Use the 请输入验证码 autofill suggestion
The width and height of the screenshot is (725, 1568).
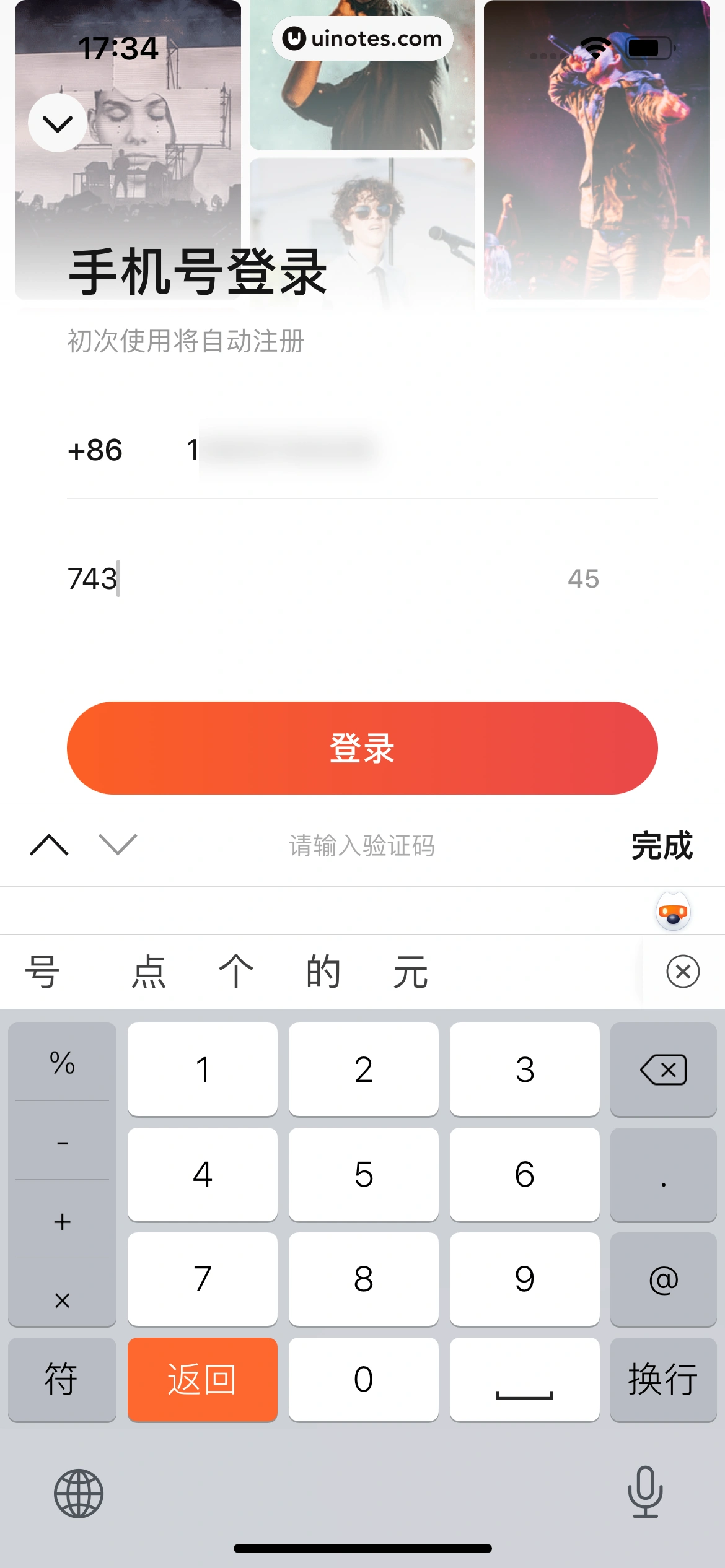click(x=362, y=845)
